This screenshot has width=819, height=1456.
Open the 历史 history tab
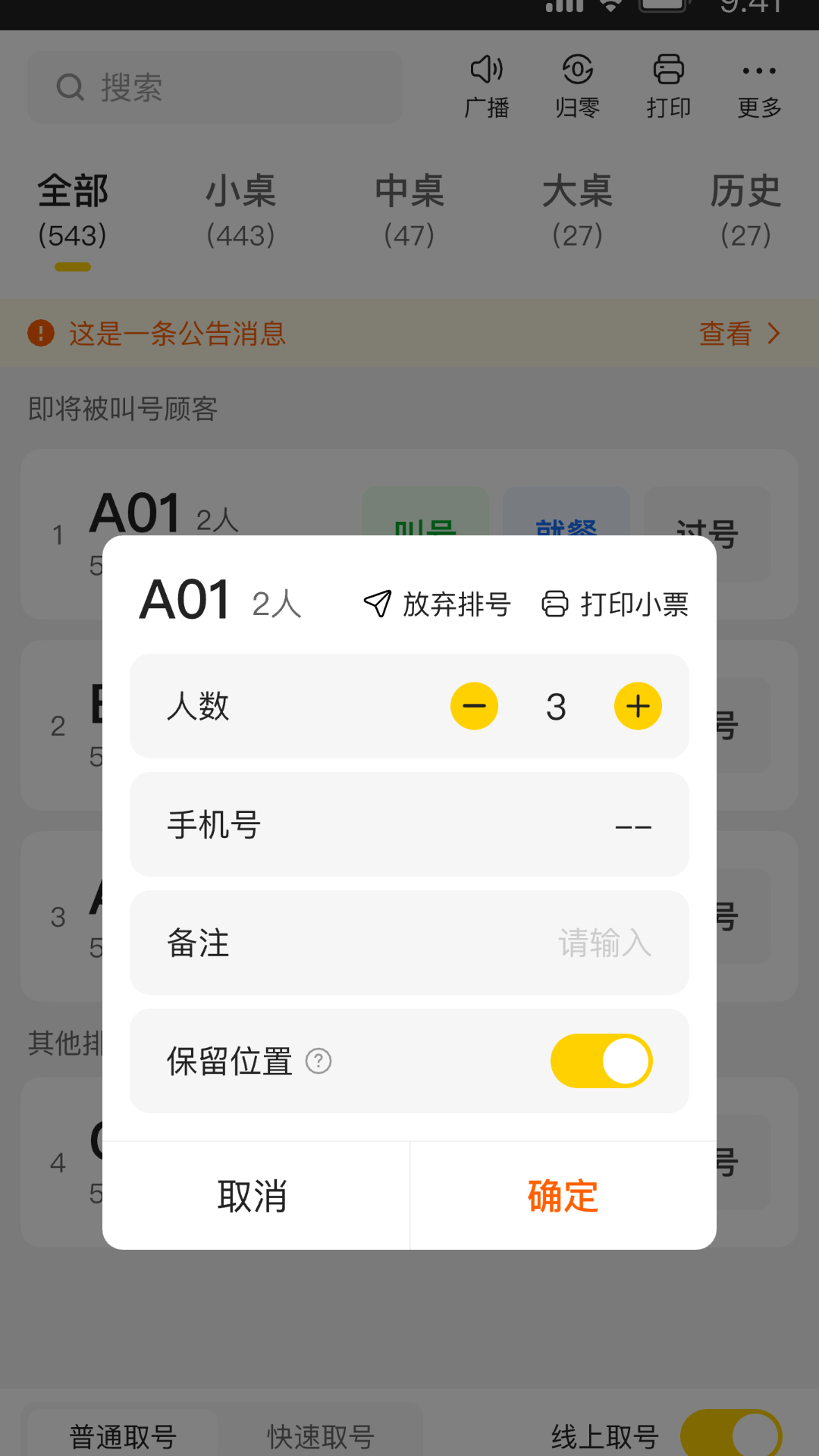point(746,211)
